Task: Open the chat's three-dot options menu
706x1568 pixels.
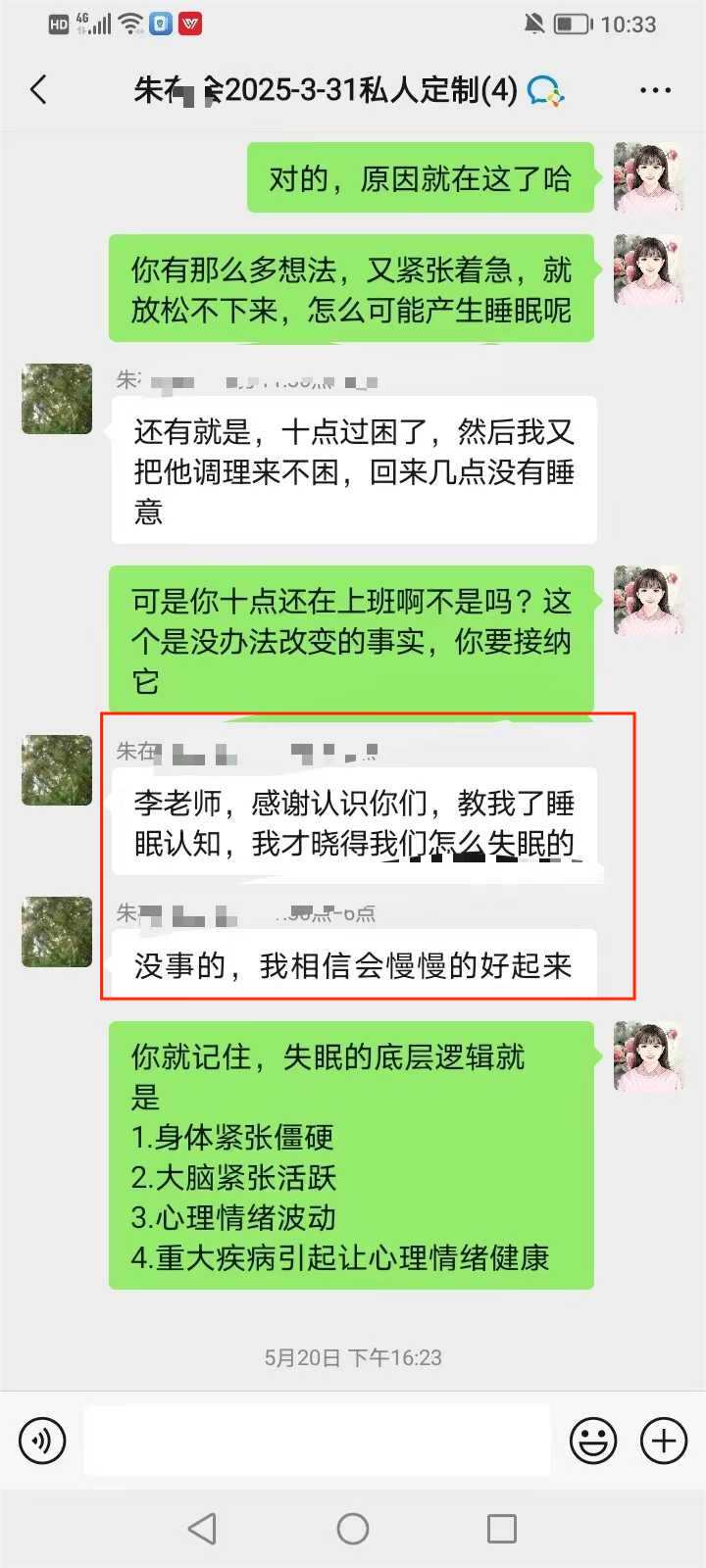Action: [x=654, y=90]
